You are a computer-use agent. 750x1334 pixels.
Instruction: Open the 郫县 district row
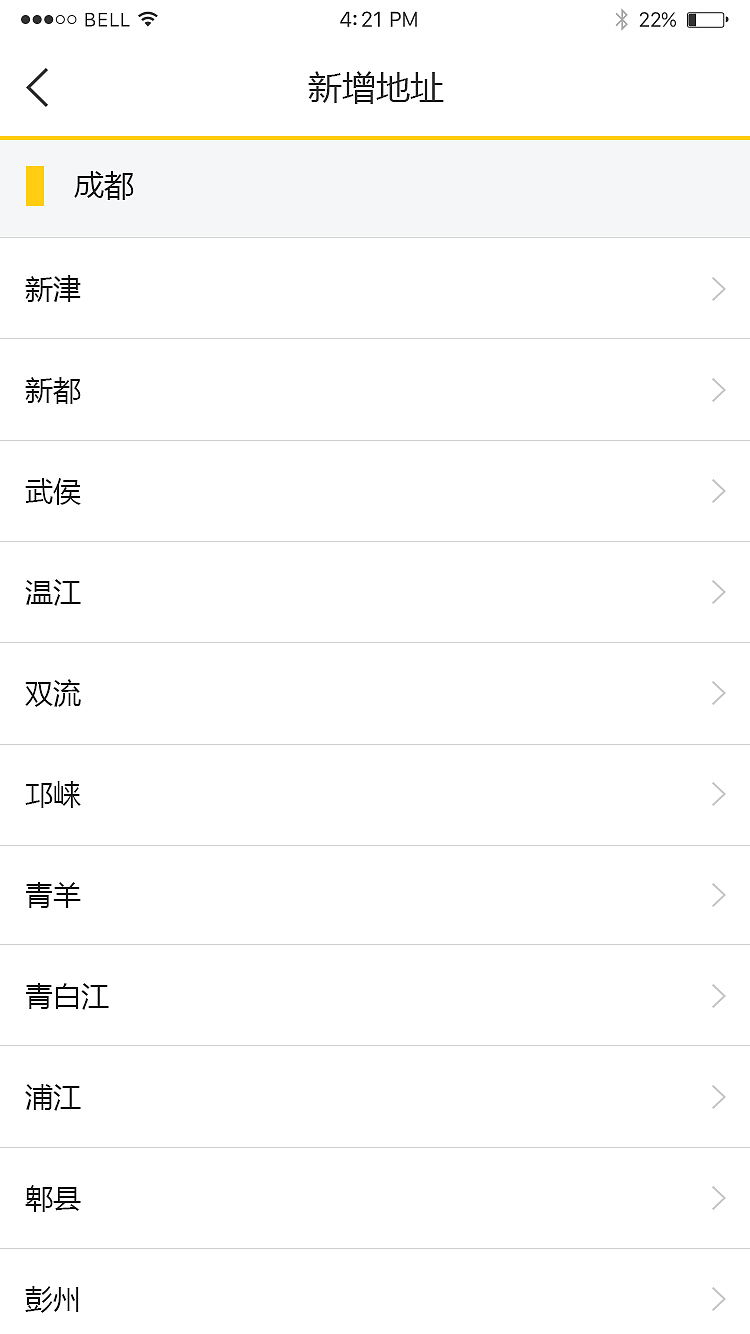pyautogui.click(x=375, y=1198)
